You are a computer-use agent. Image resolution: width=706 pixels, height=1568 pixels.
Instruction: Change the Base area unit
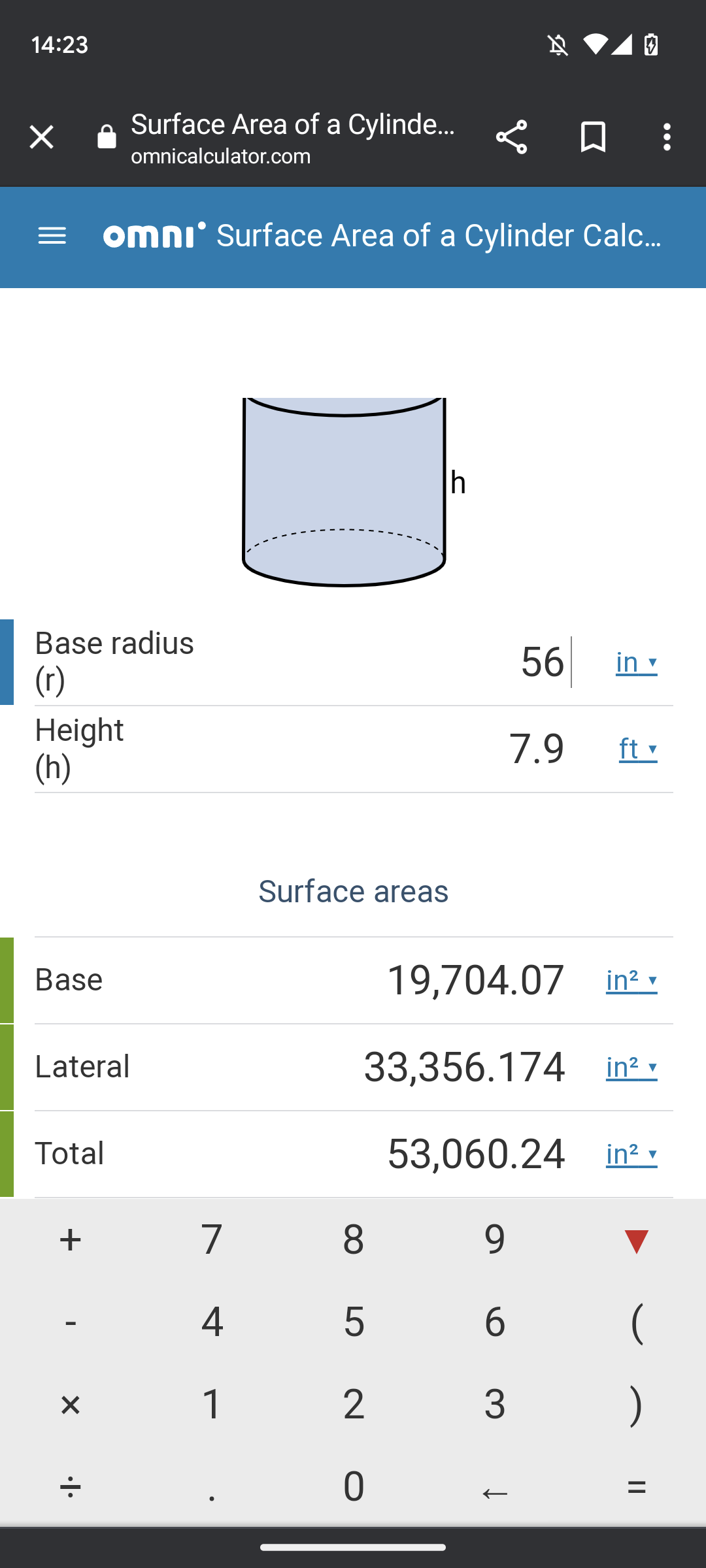pos(631,980)
